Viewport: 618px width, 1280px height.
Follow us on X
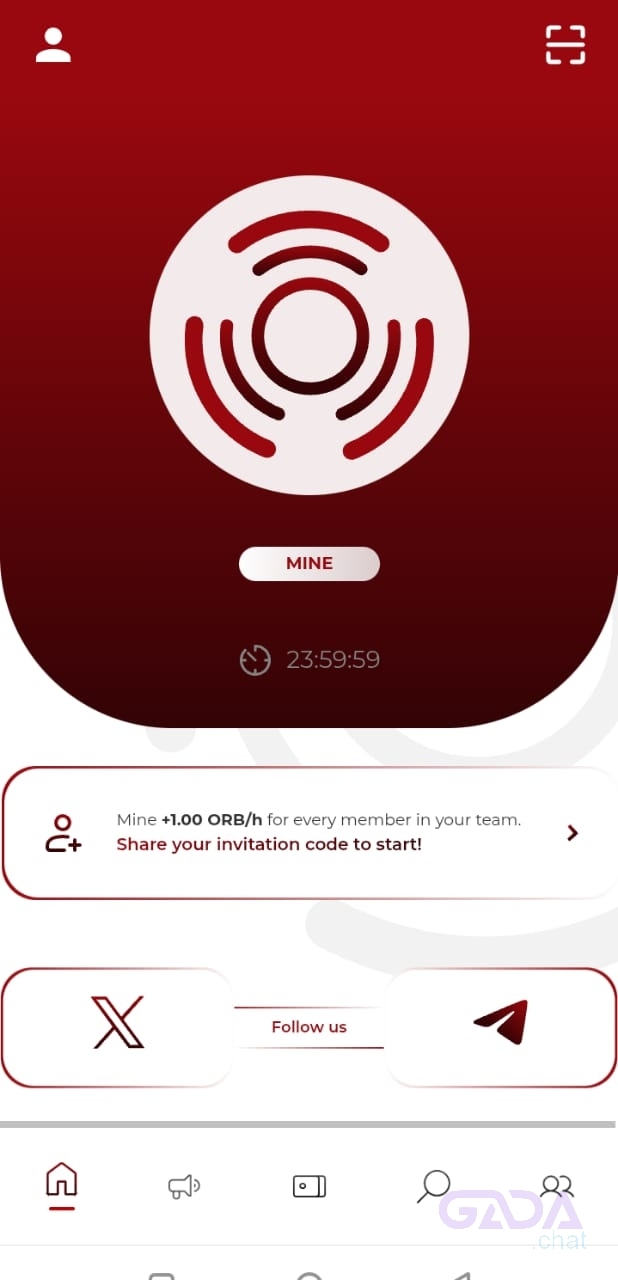click(x=118, y=1026)
